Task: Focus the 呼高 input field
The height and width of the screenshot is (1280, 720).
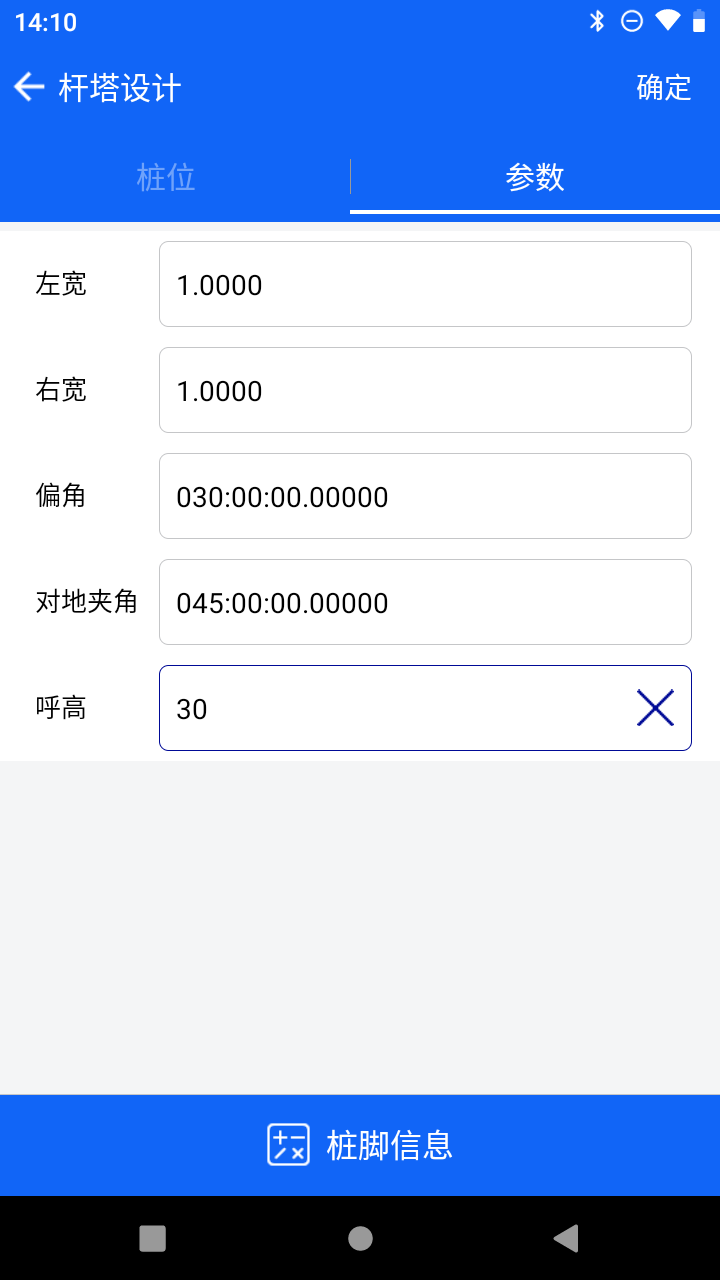Action: pyautogui.click(x=395, y=708)
